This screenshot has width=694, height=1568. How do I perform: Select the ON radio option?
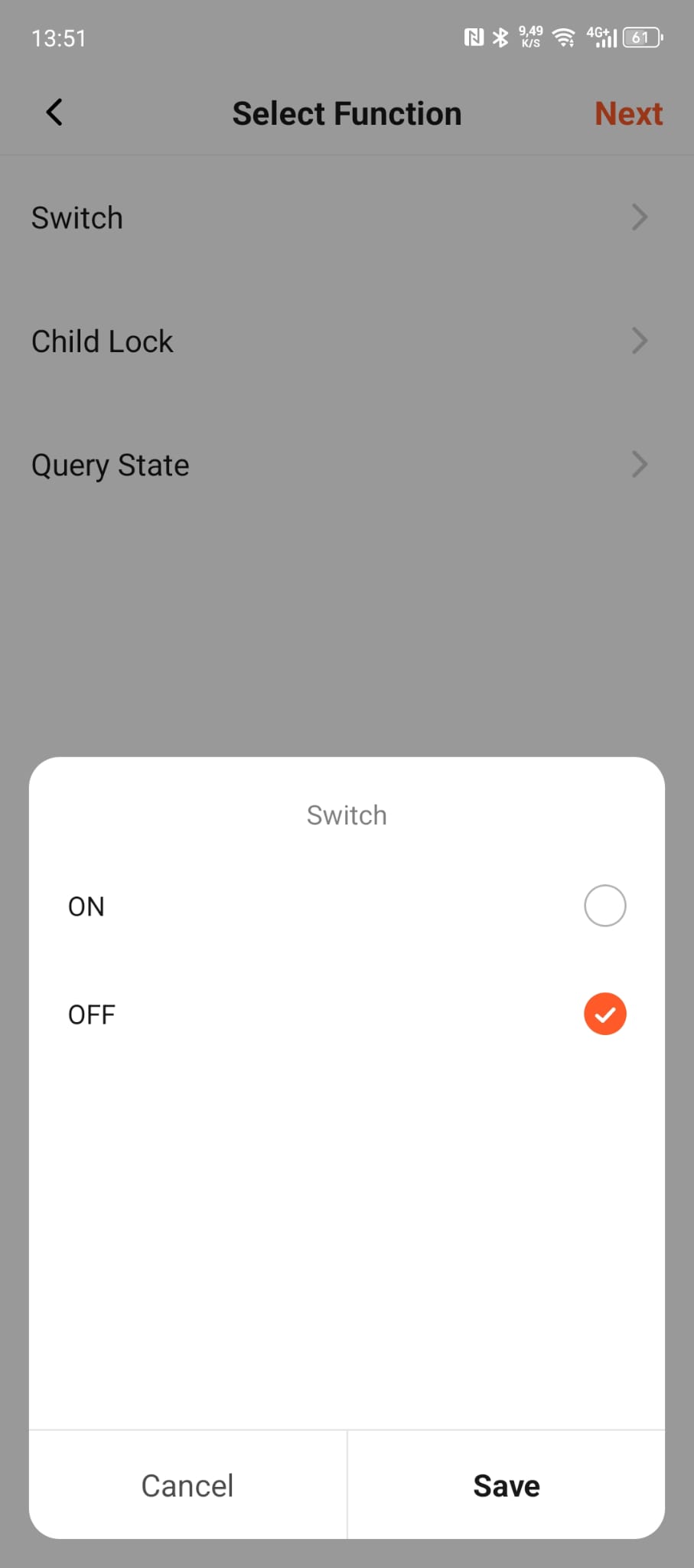click(604, 906)
